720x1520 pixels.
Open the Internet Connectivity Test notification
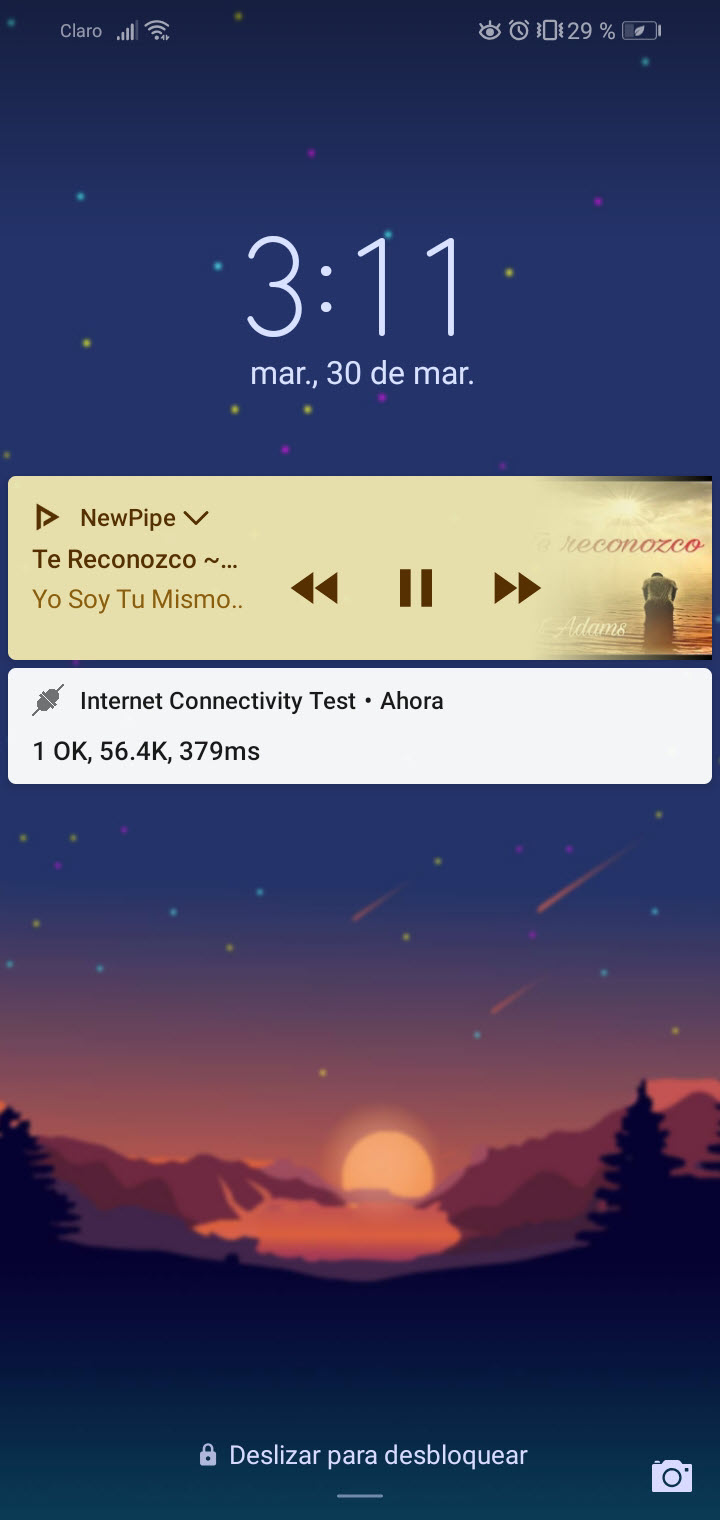(360, 726)
